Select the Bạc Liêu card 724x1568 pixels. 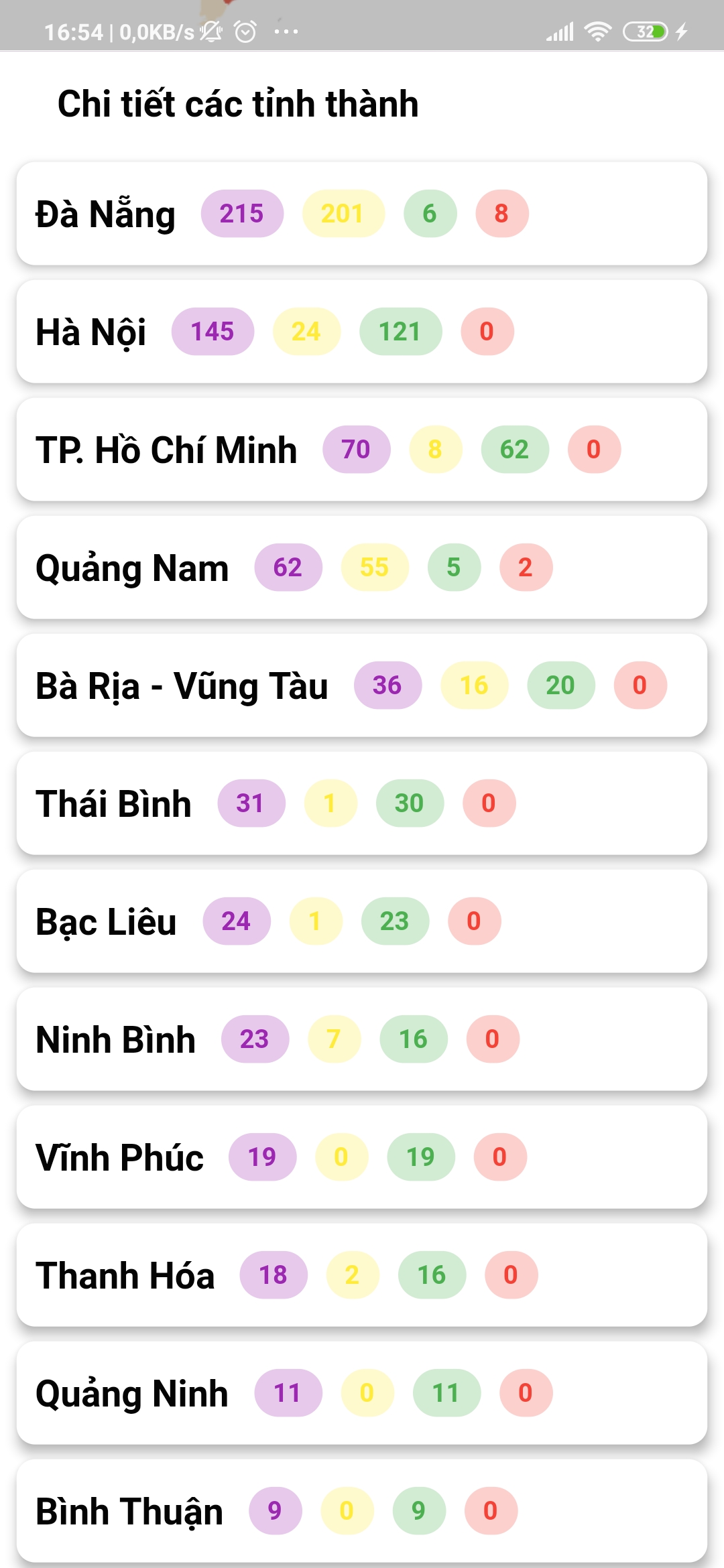click(x=362, y=921)
